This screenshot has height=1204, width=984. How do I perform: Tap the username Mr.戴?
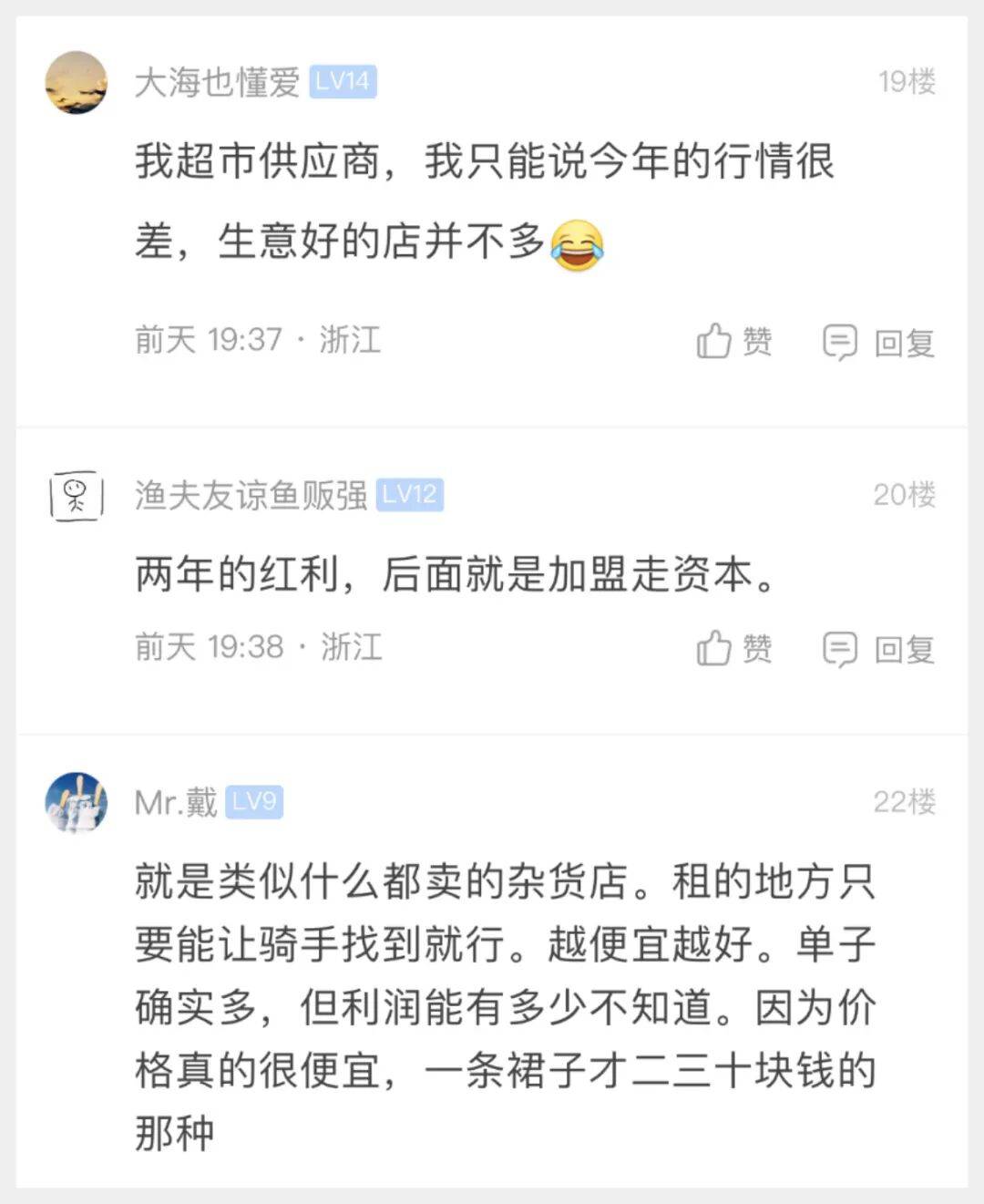pyautogui.click(x=176, y=802)
